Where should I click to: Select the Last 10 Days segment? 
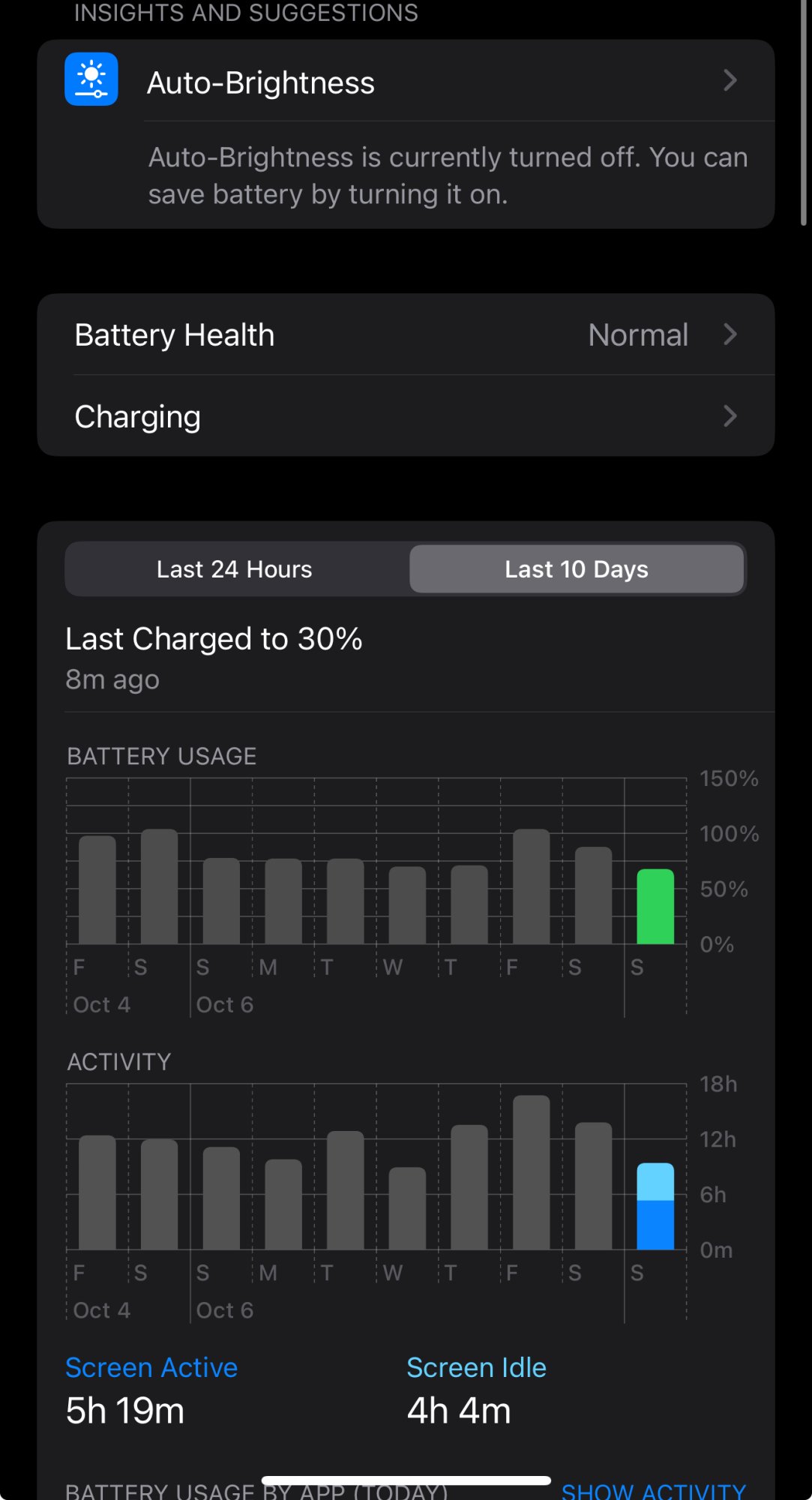pos(576,569)
